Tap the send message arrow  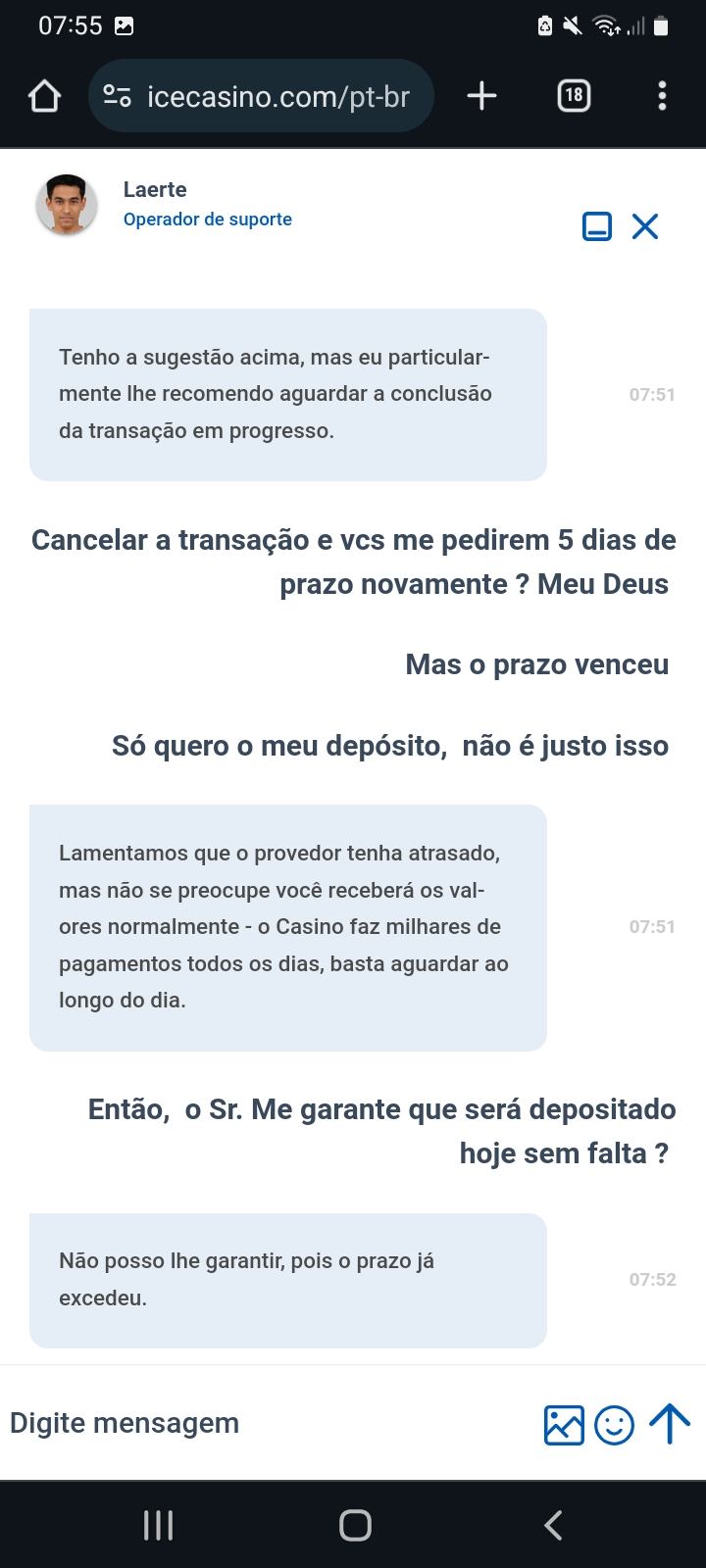(669, 1423)
